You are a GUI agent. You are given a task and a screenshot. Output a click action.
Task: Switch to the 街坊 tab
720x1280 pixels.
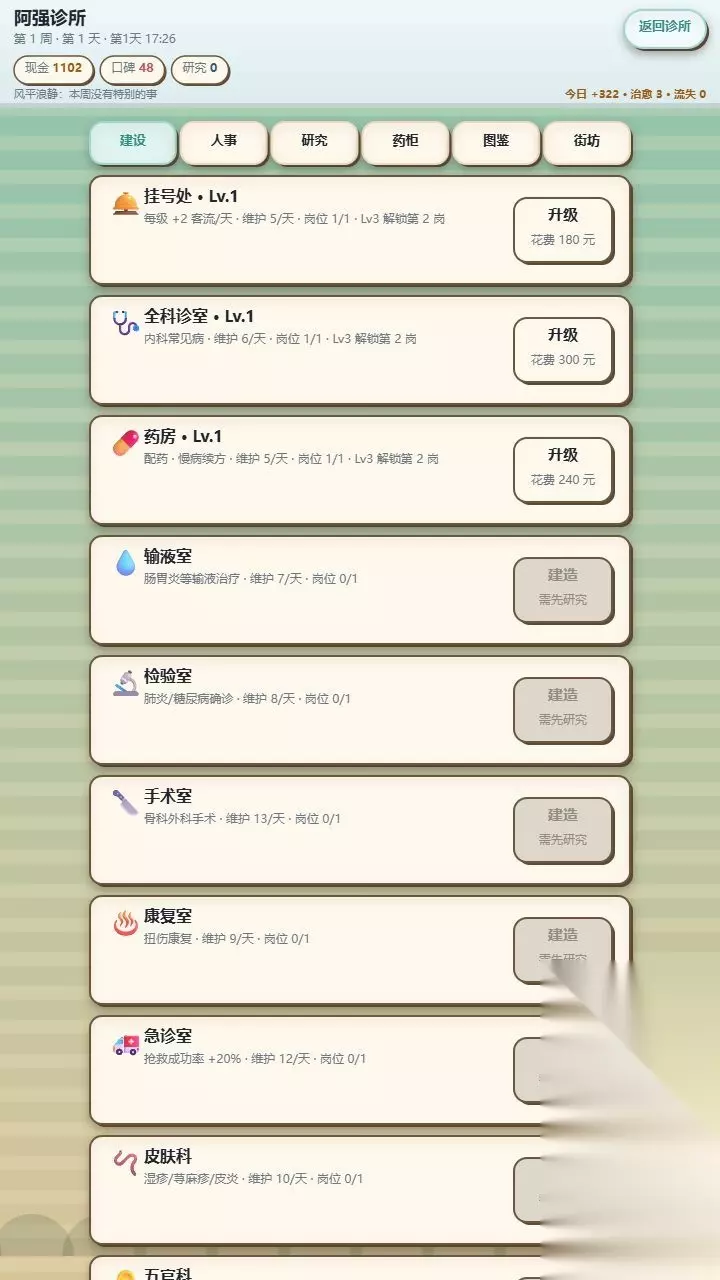click(587, 142)
